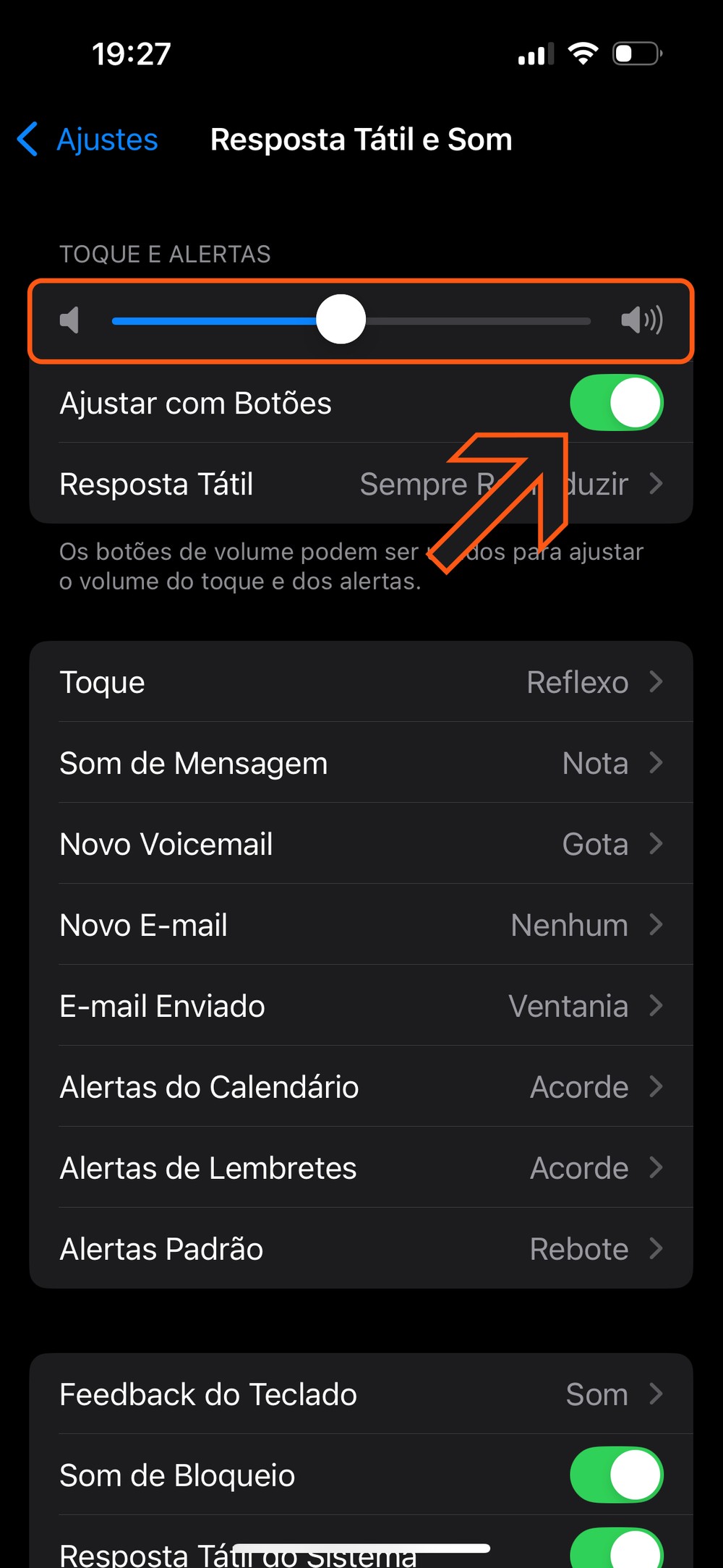
Task: Open Alertas do Calendário
Action: (x=361, y=1087)
